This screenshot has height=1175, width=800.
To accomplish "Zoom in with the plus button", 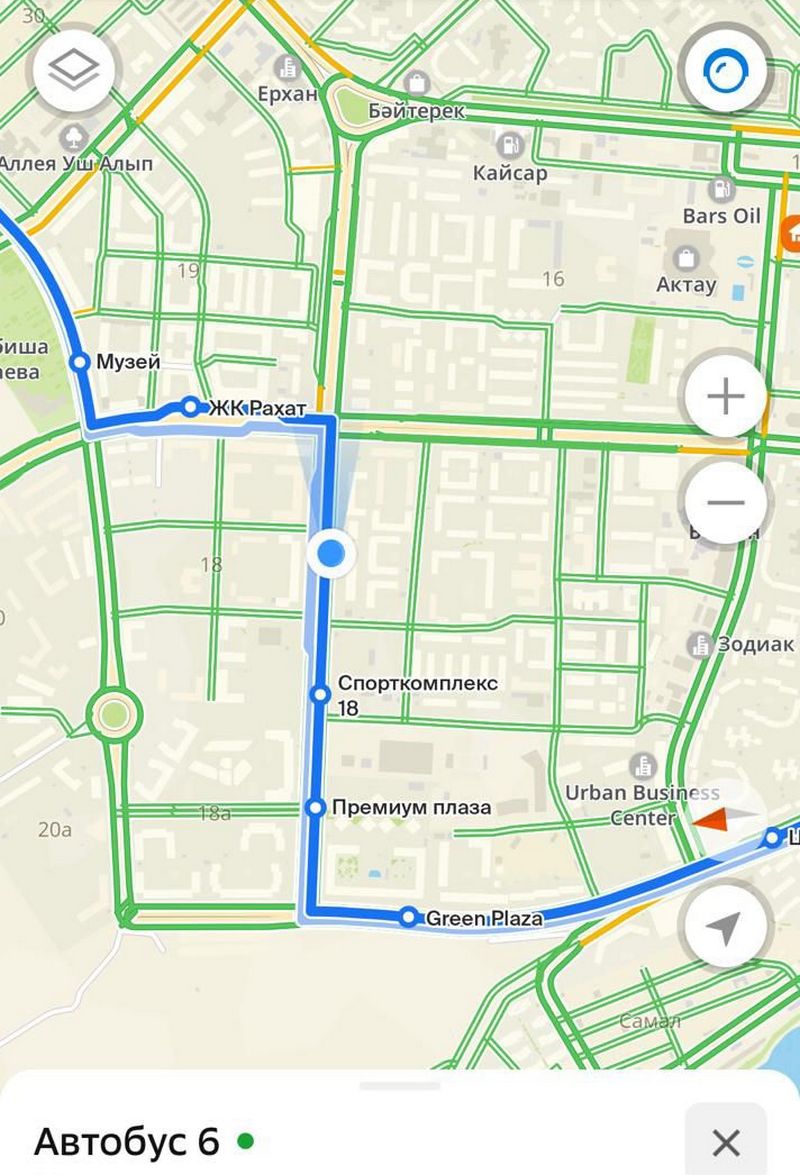I will pos(726,397).
